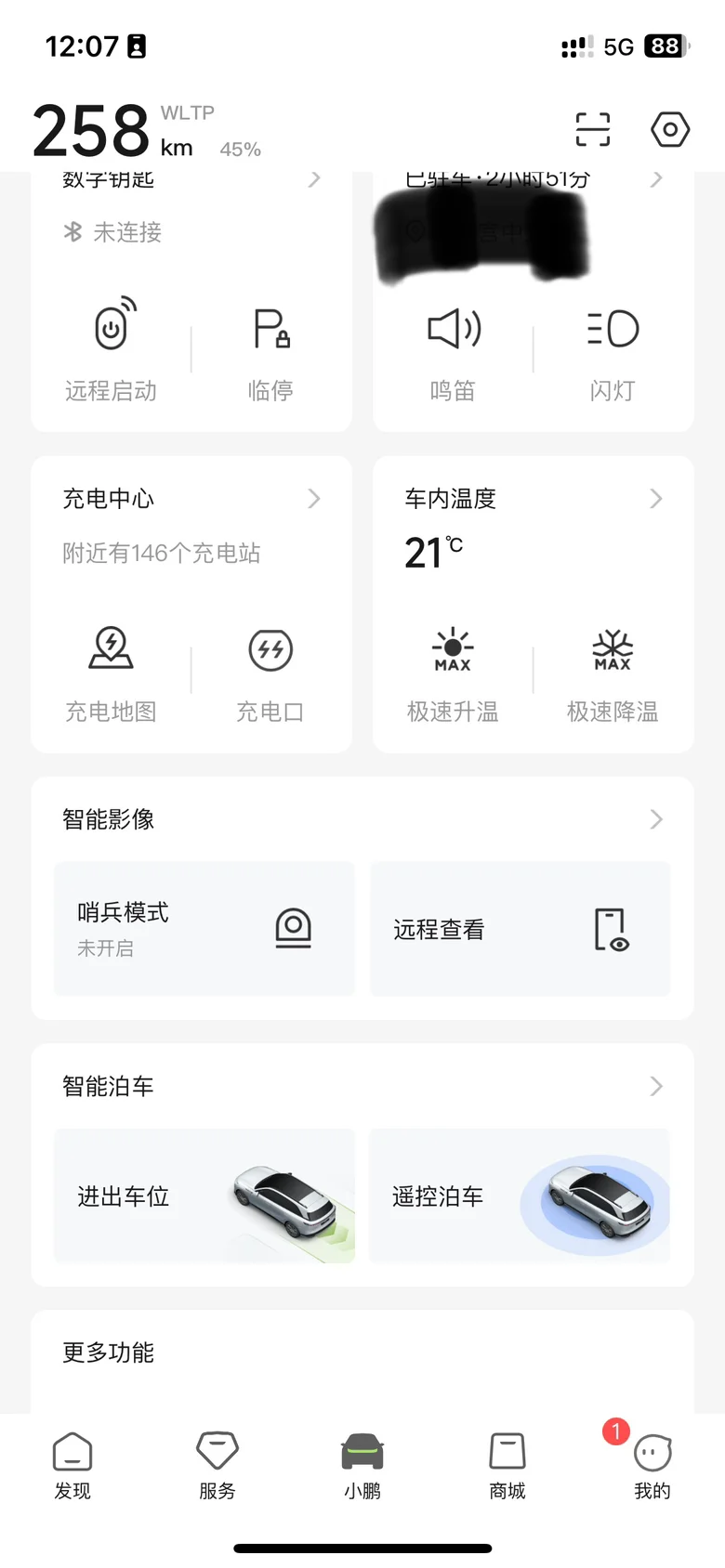
Task: Open the settings hexagon icon
Action: (669, 129)
